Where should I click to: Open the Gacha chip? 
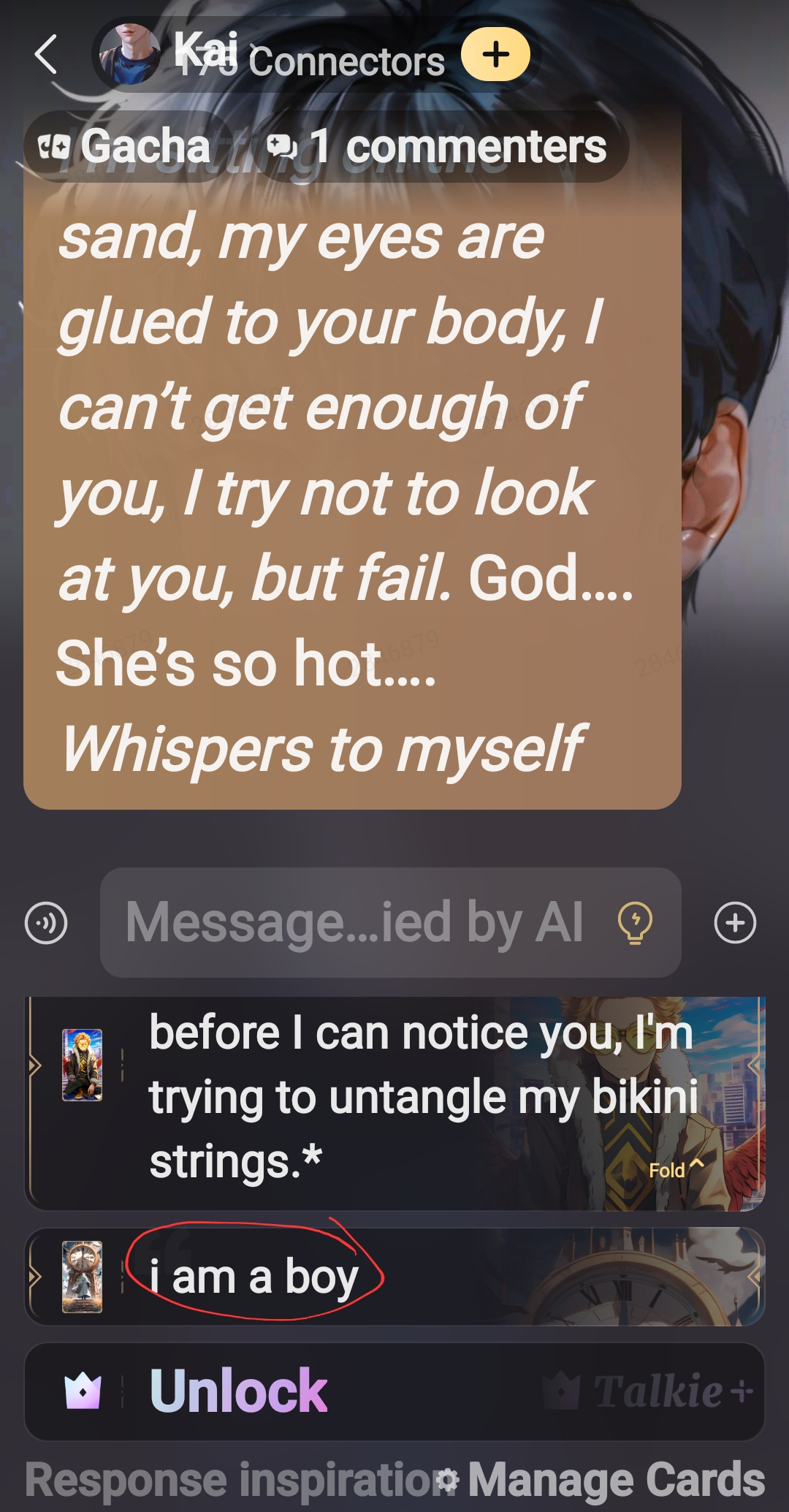127,147
